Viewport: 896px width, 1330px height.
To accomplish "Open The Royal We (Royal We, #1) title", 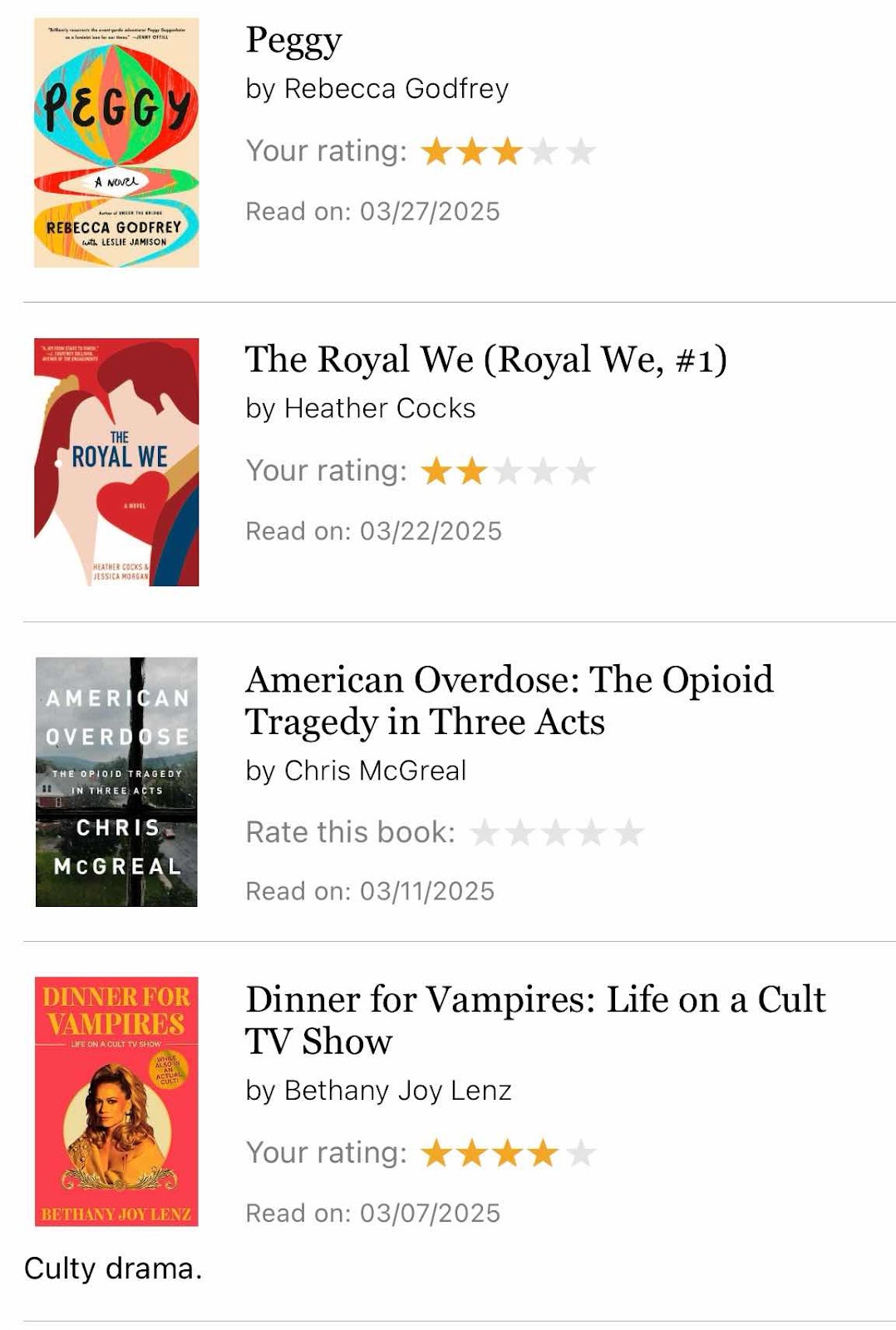I will tap(485, 359).
